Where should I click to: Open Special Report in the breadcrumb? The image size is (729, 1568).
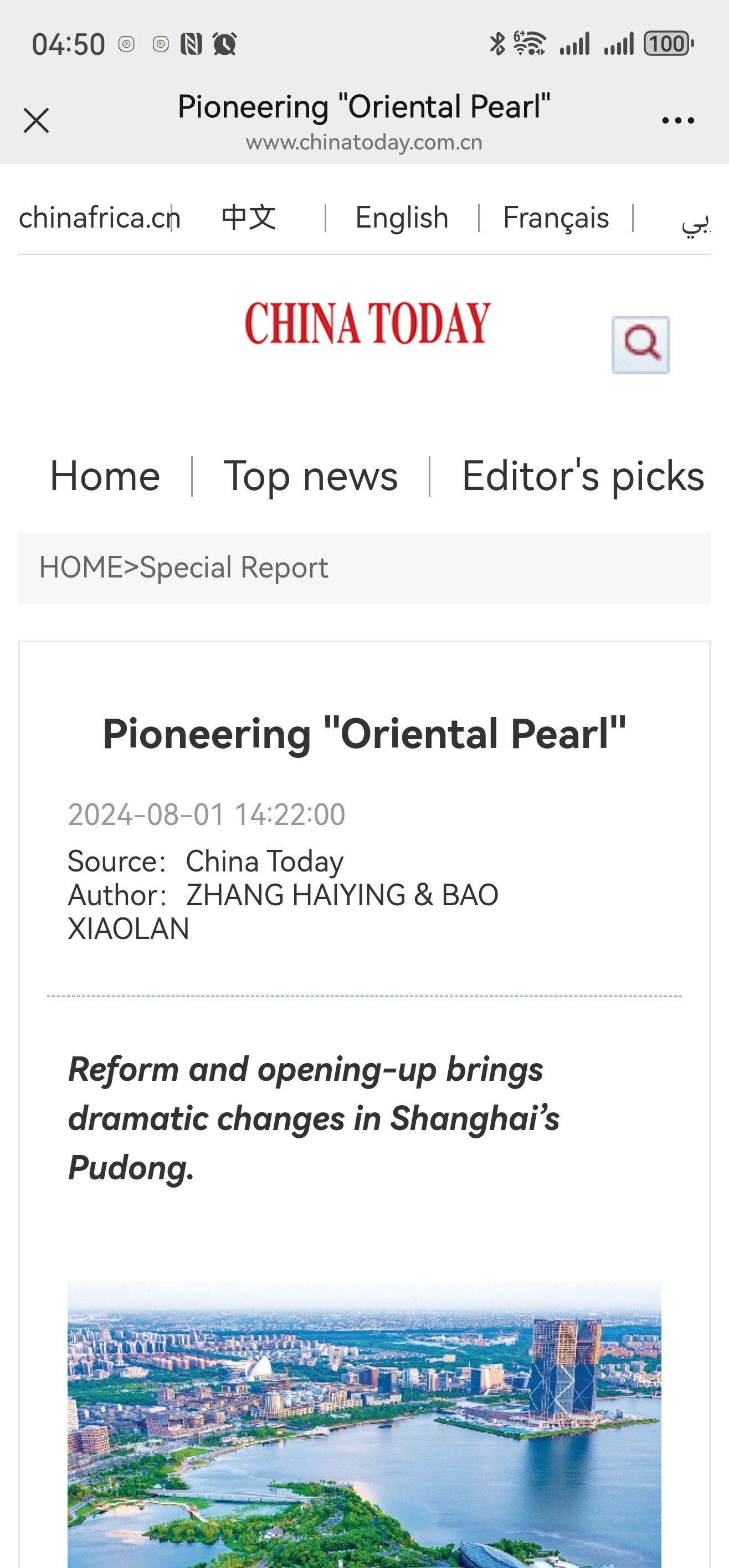click(x=234, y=568)
